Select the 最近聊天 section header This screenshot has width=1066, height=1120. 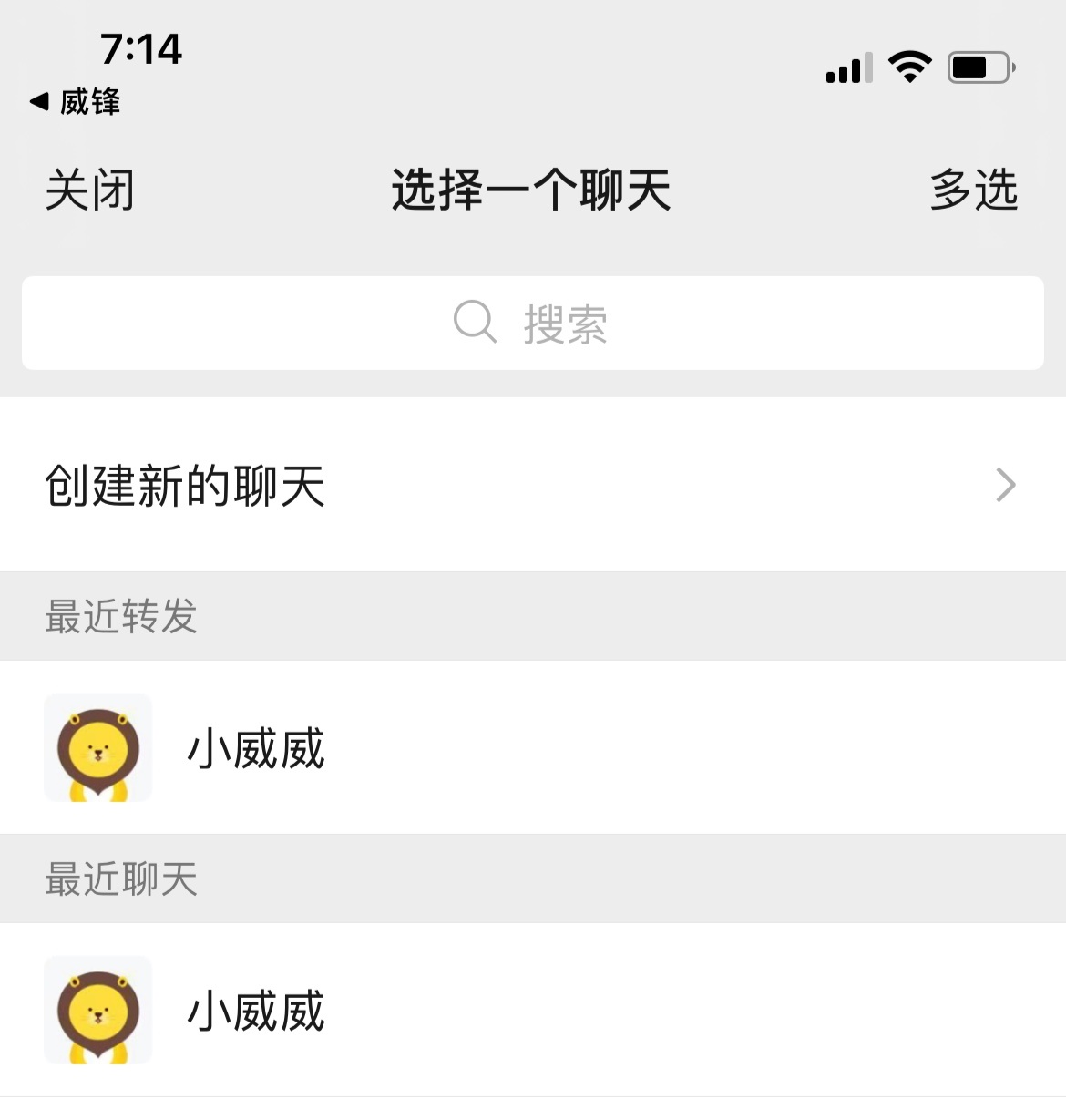pos(121,878)
